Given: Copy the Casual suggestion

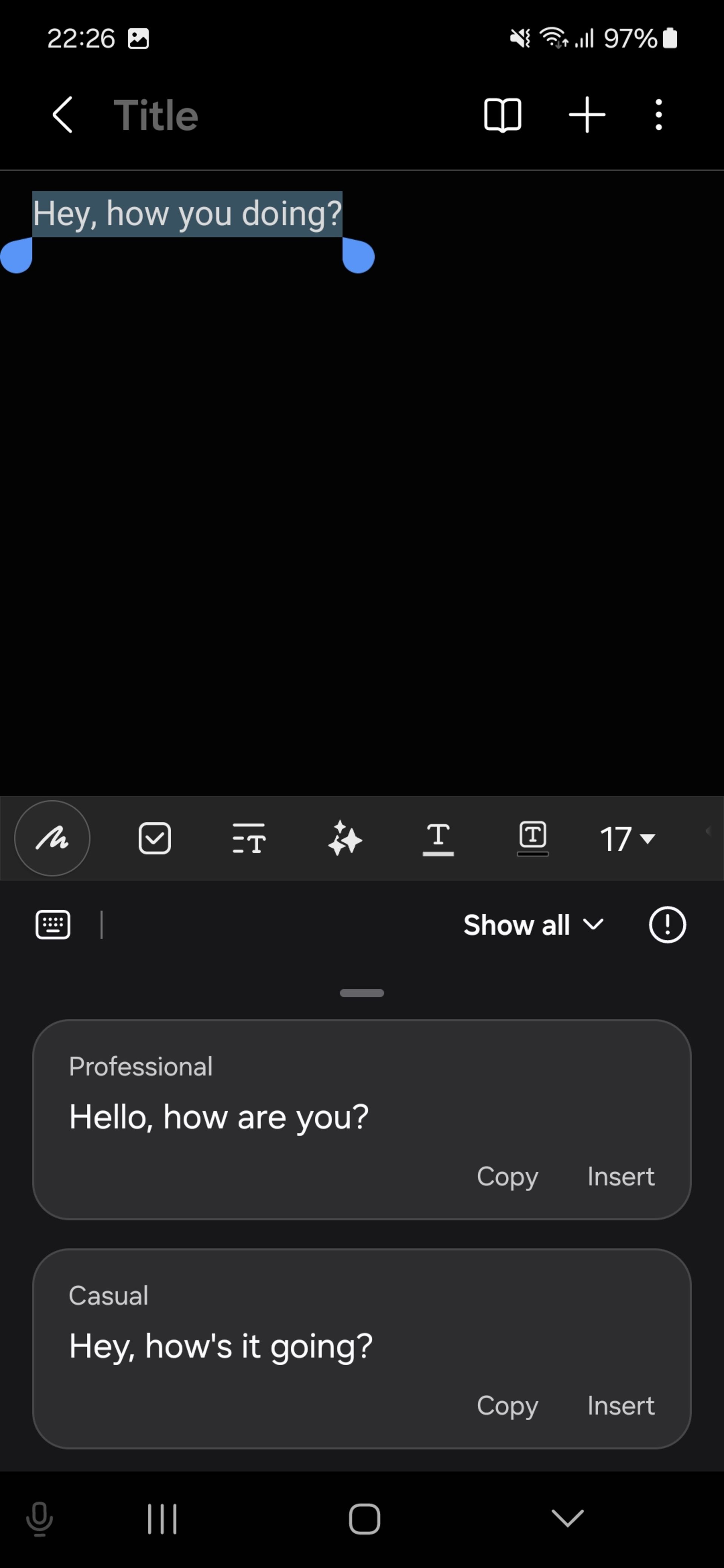Looking at the screenshot, I should pos(507,1406).
